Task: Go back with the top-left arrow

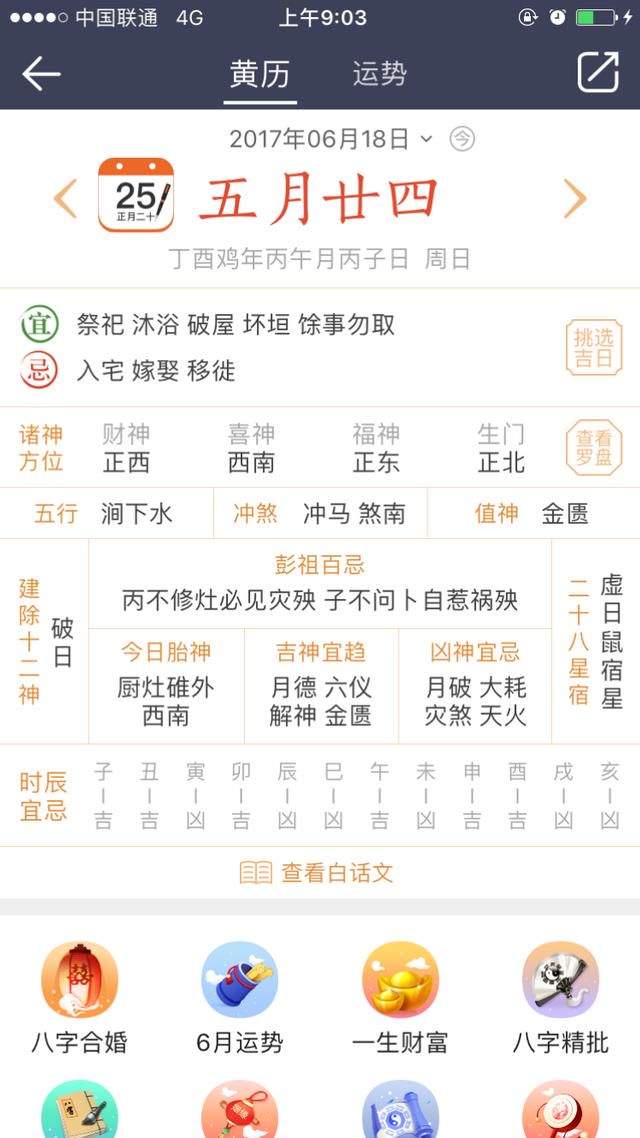Action: coord(42,74)
